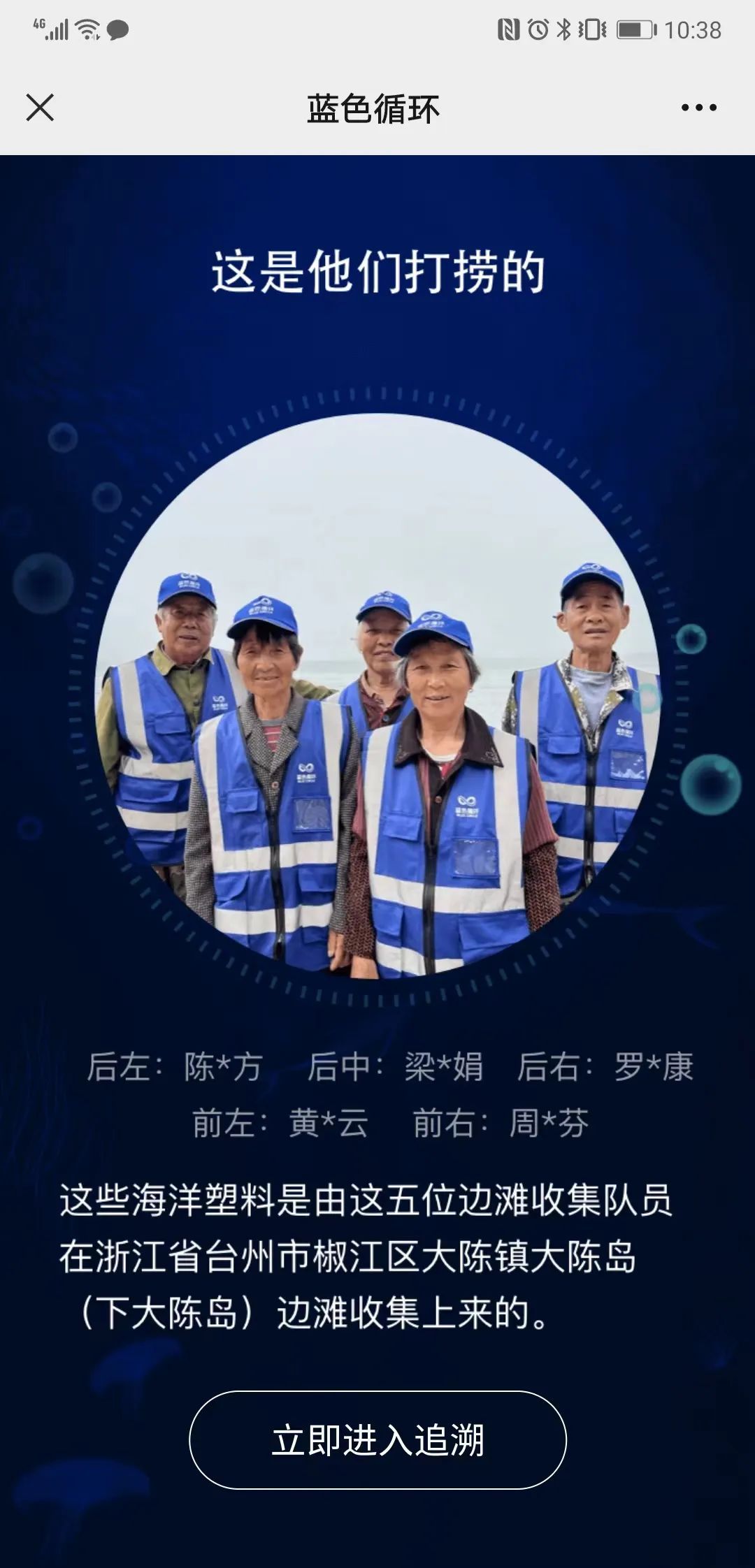Open the three-dot overflow menu

(698, 108)
